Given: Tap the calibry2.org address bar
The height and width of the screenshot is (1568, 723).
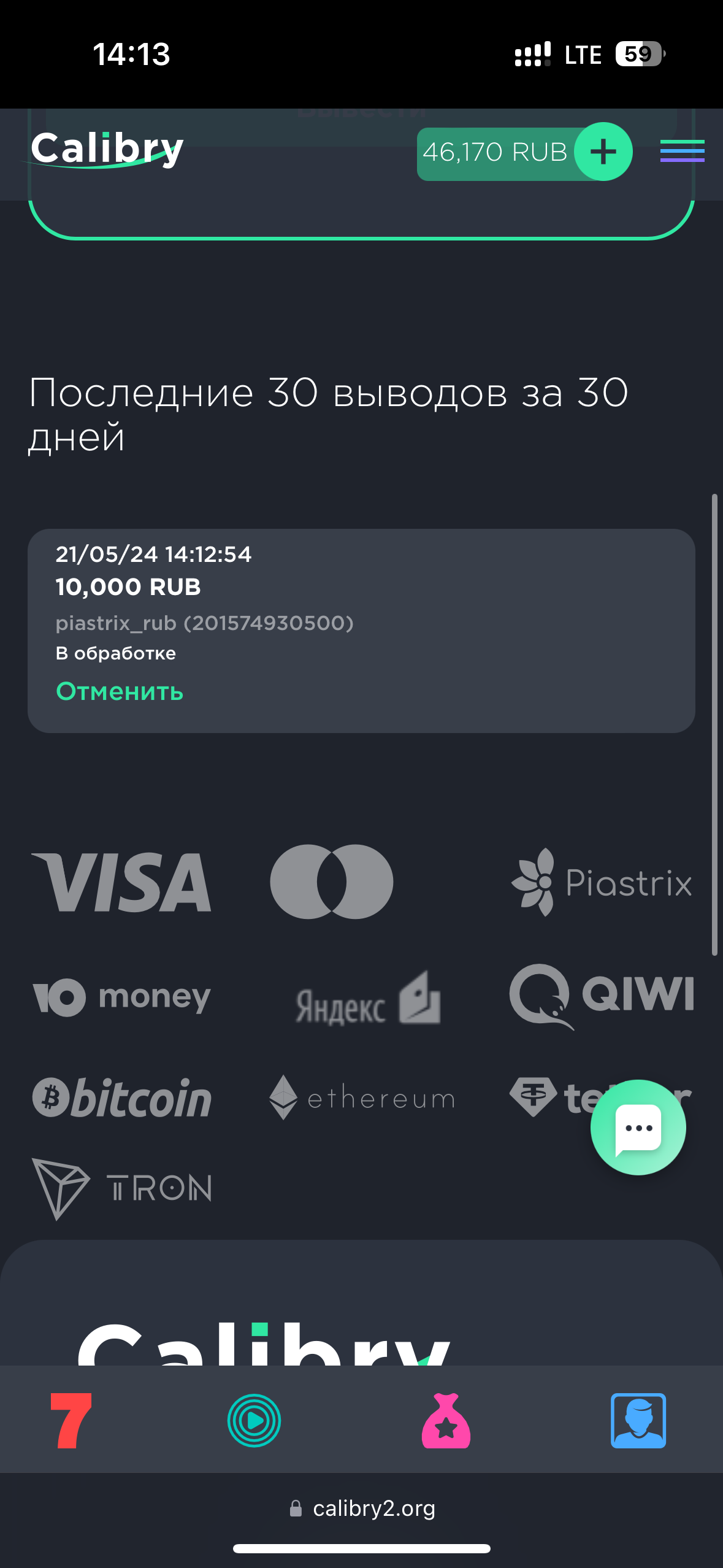Looking at the screenshot, I should pyautogui.click(x=362, y=1508).
